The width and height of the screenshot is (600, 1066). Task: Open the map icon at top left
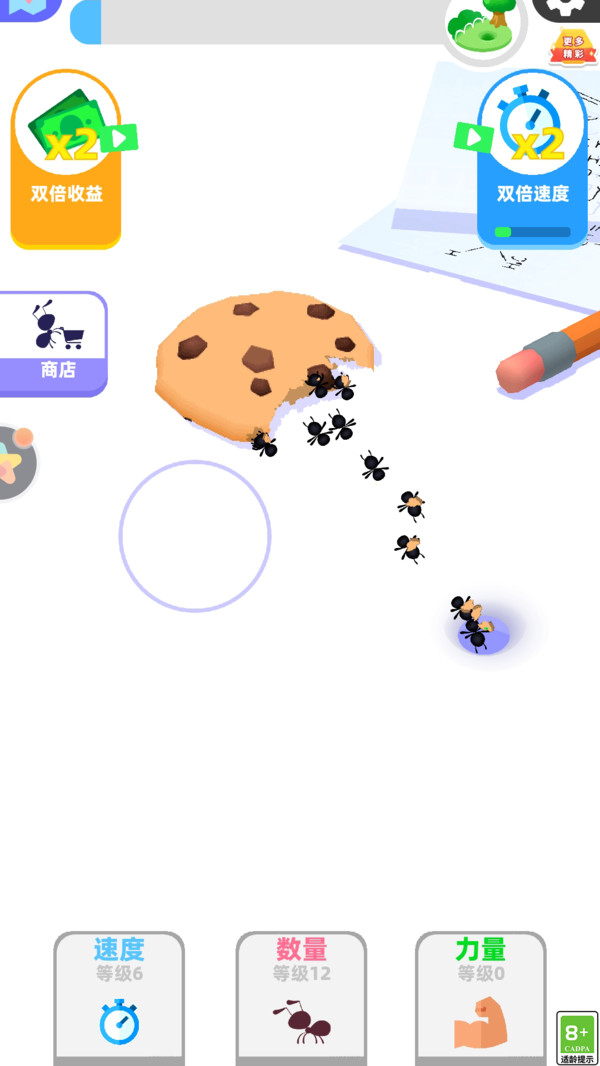point(28,6)
